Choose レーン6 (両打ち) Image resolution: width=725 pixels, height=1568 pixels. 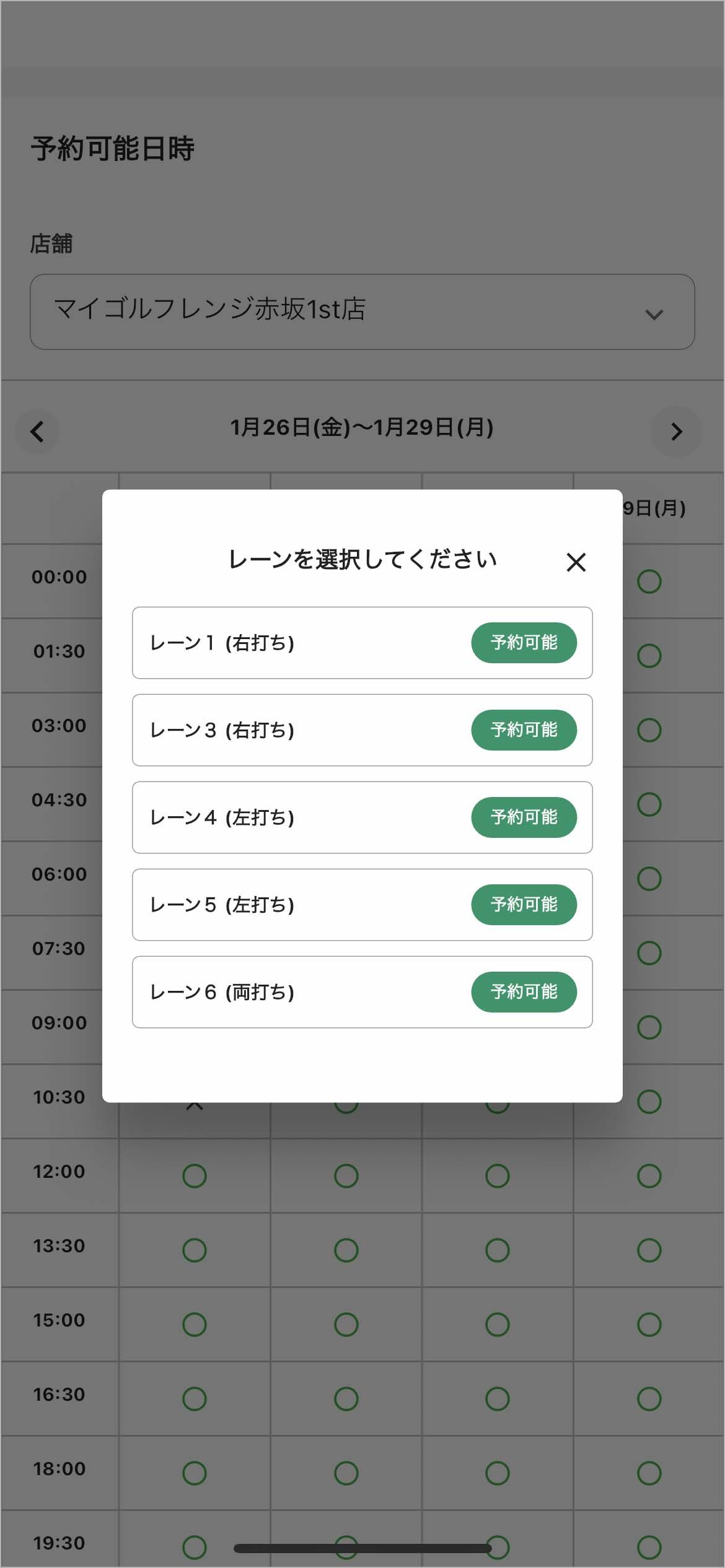tap(362, 992)
